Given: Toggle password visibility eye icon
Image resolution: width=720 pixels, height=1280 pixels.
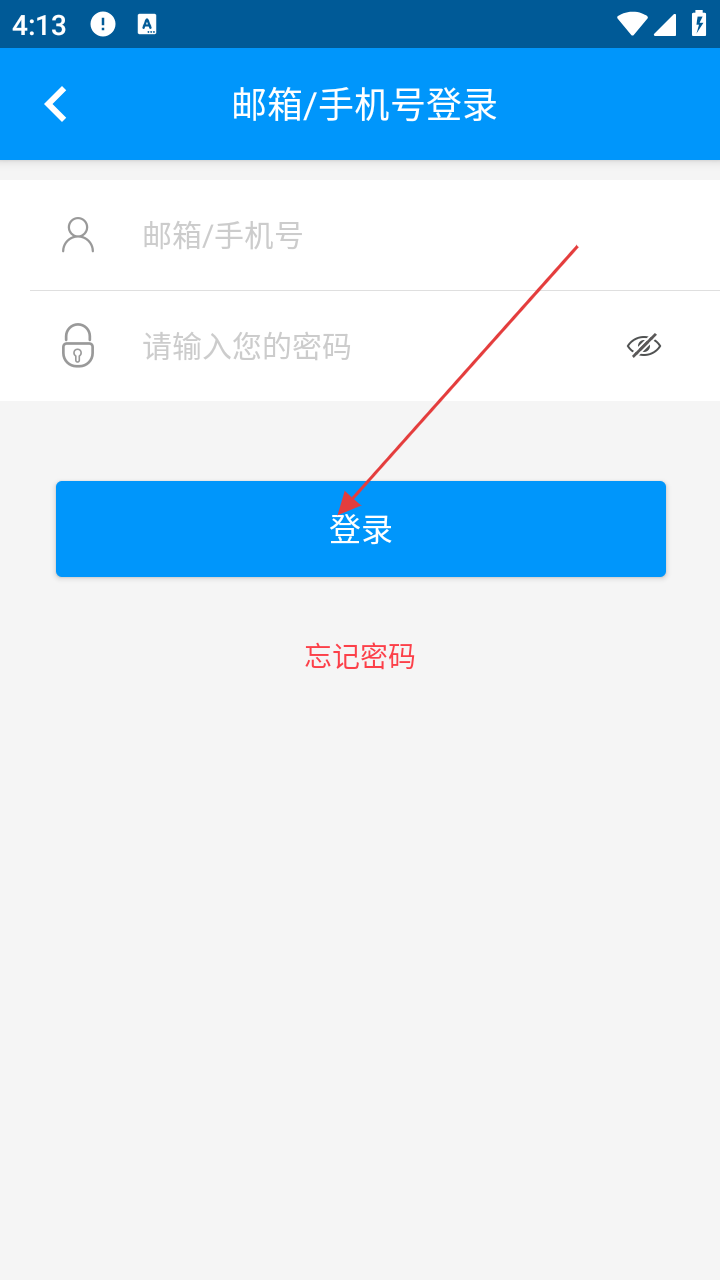Looking at the screenshot, I should (644, 346).
